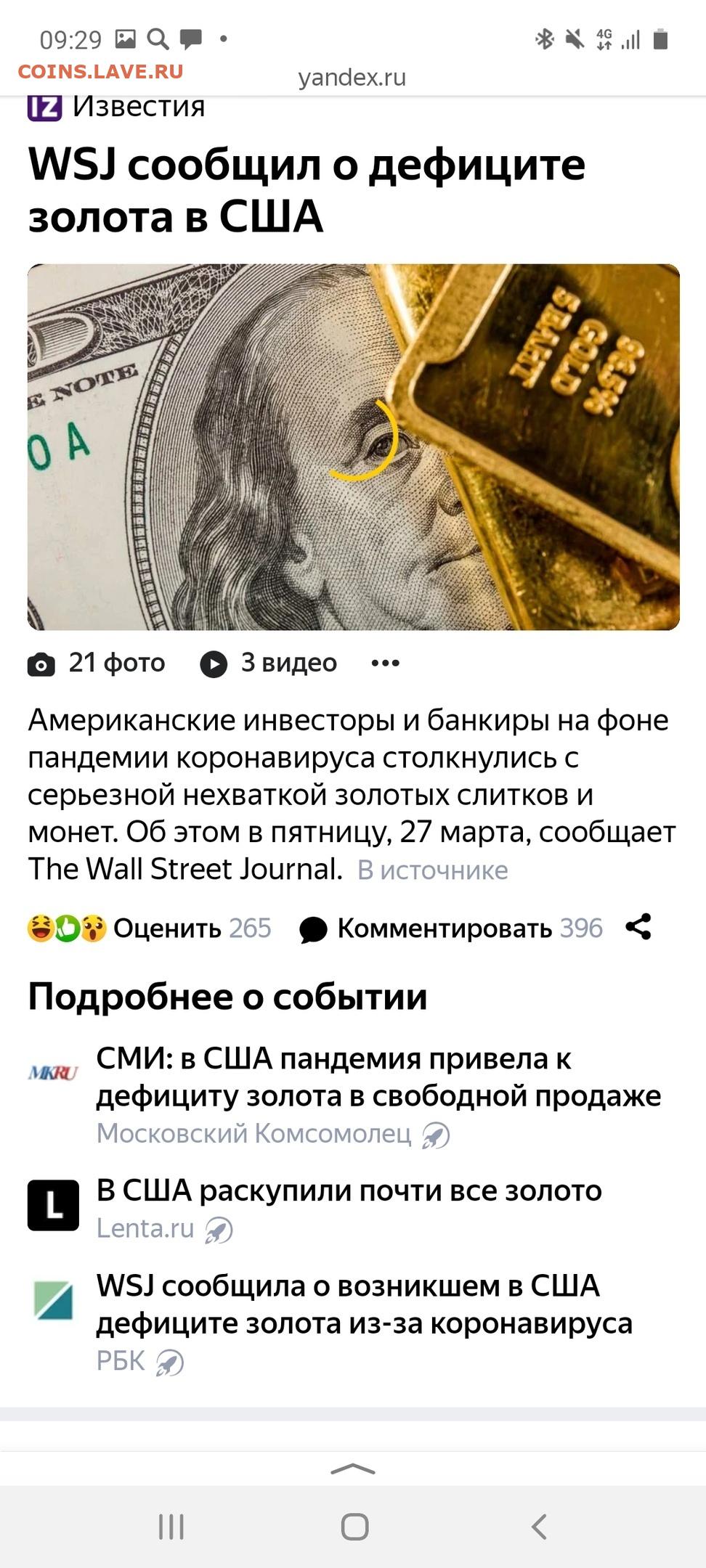Share this news story
The width and height of the screenshot is (706, 1568).
(x=638, y=927)
